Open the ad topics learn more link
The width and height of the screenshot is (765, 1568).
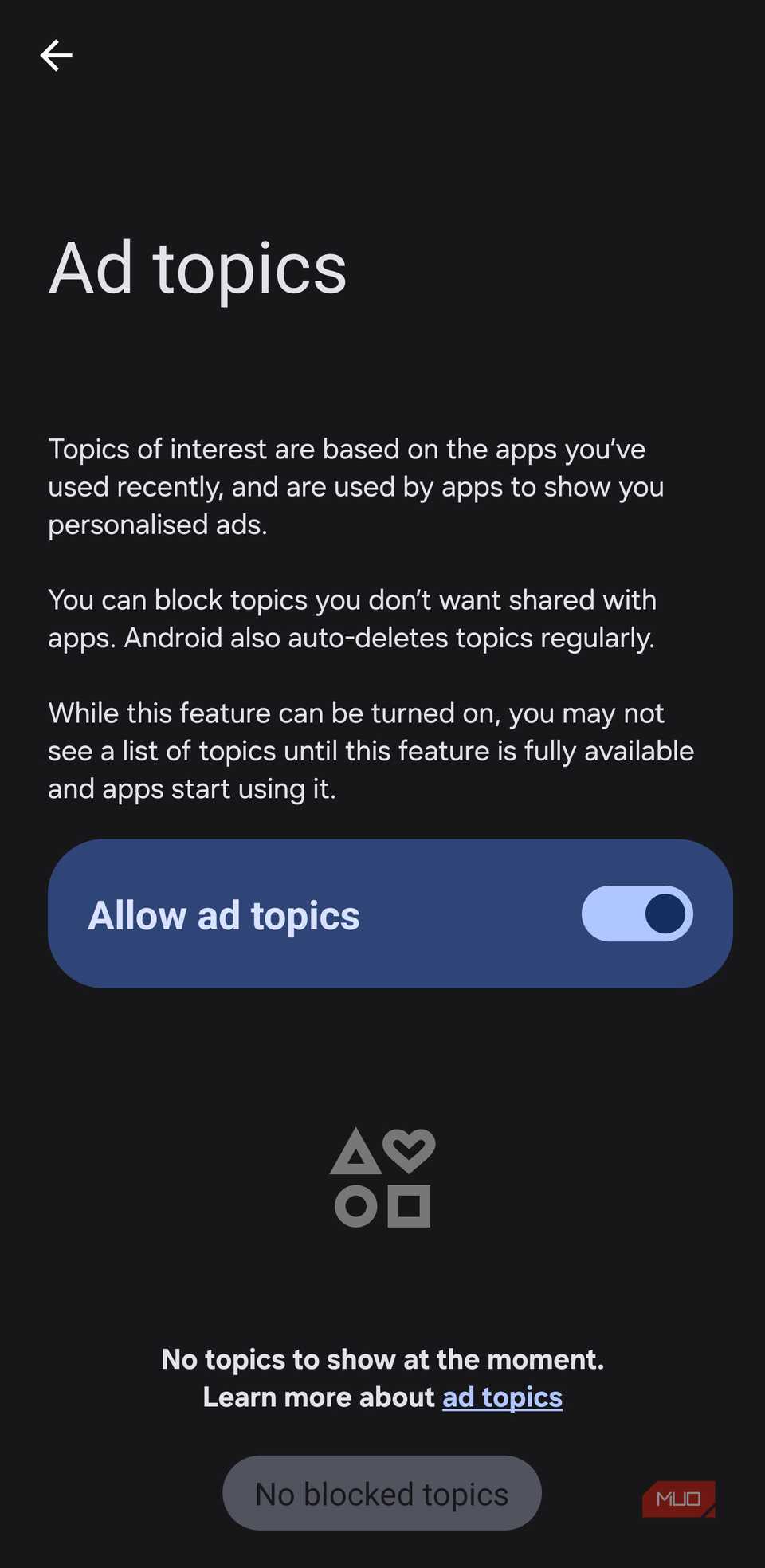(502, 1397)
